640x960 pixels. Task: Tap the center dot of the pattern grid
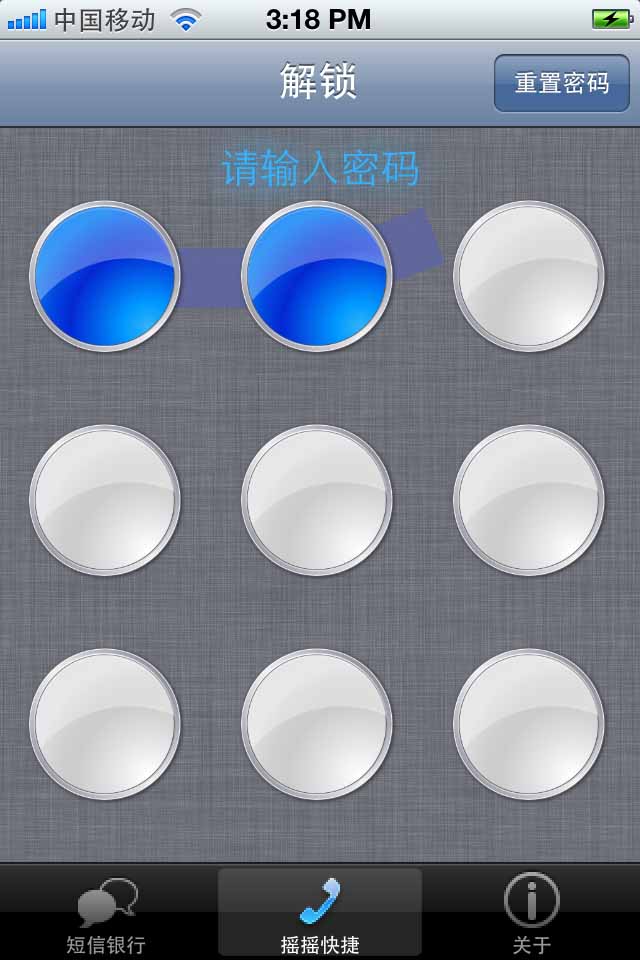[317, 500]
